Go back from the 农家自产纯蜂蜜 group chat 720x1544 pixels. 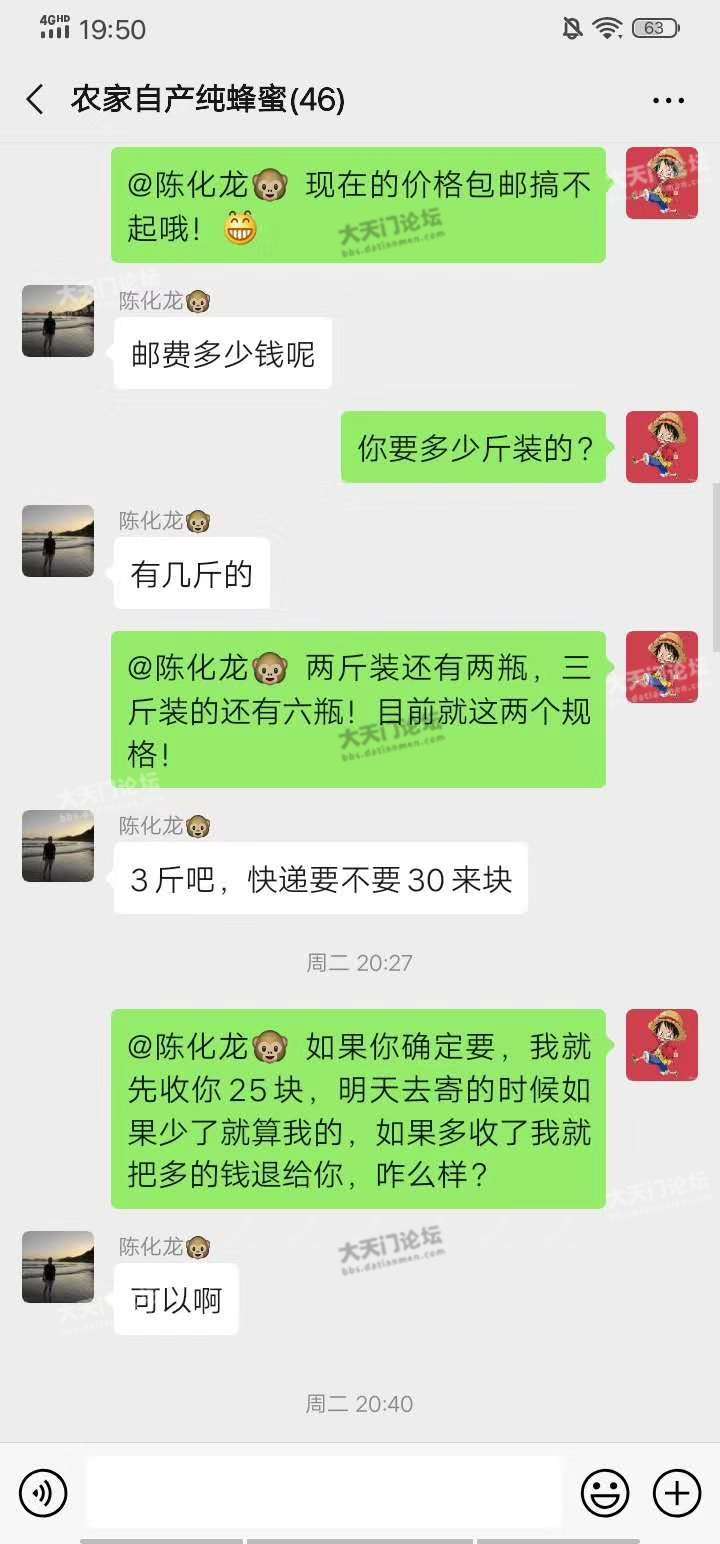tap(35, 100)
